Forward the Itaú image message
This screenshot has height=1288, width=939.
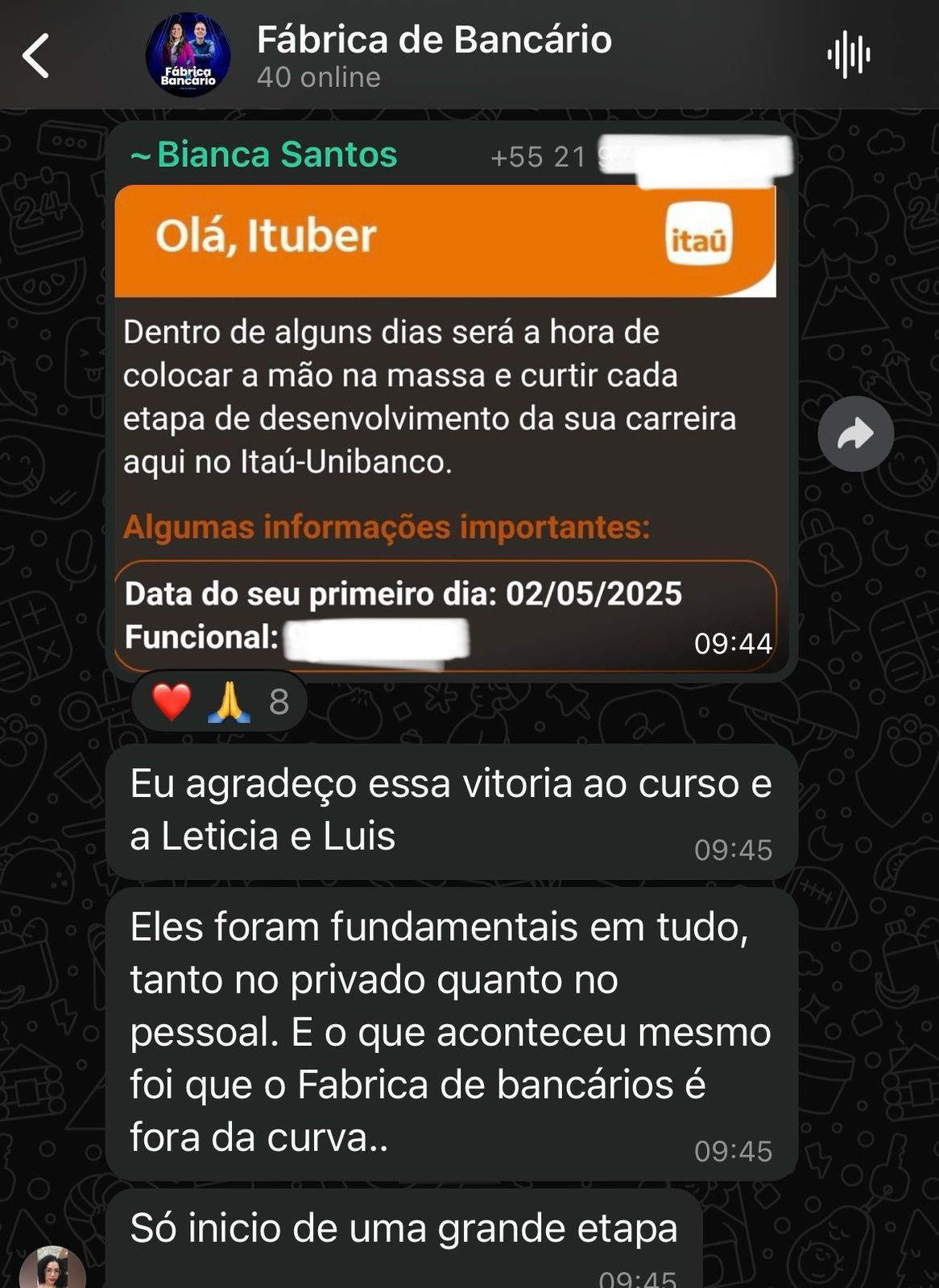[x=855, y=435]
